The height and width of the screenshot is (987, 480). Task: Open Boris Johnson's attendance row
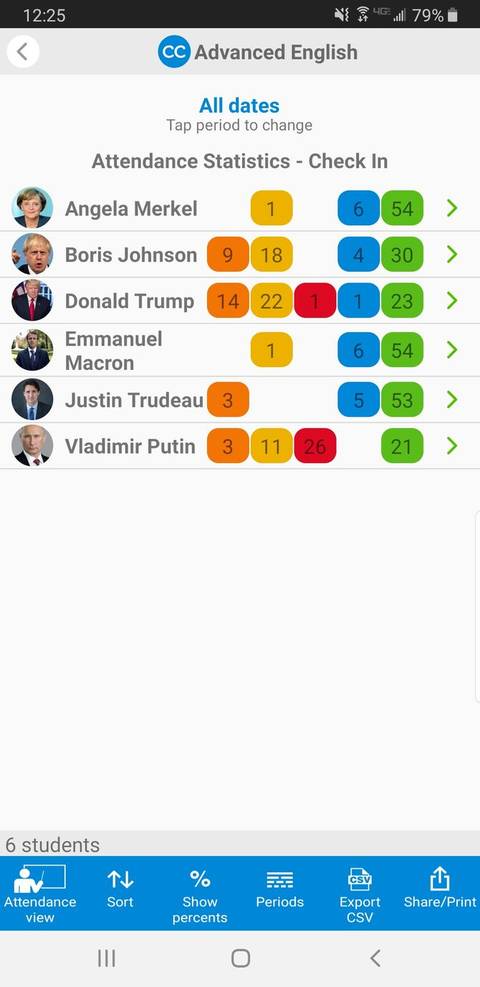240,254
